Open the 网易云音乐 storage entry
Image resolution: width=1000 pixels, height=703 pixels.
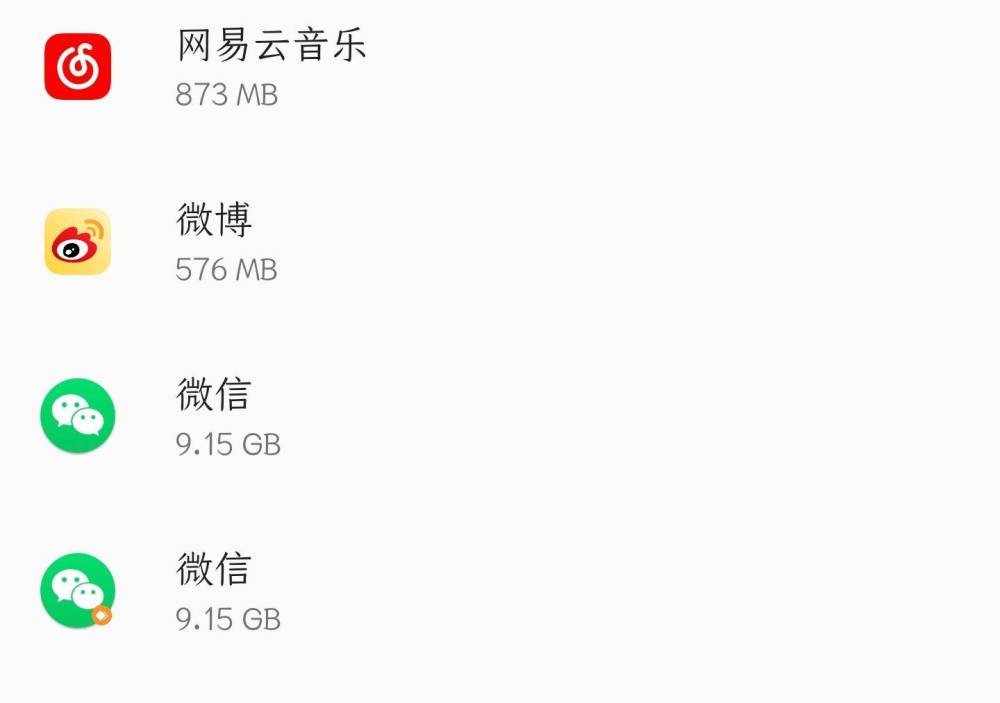tap(270, 67)
